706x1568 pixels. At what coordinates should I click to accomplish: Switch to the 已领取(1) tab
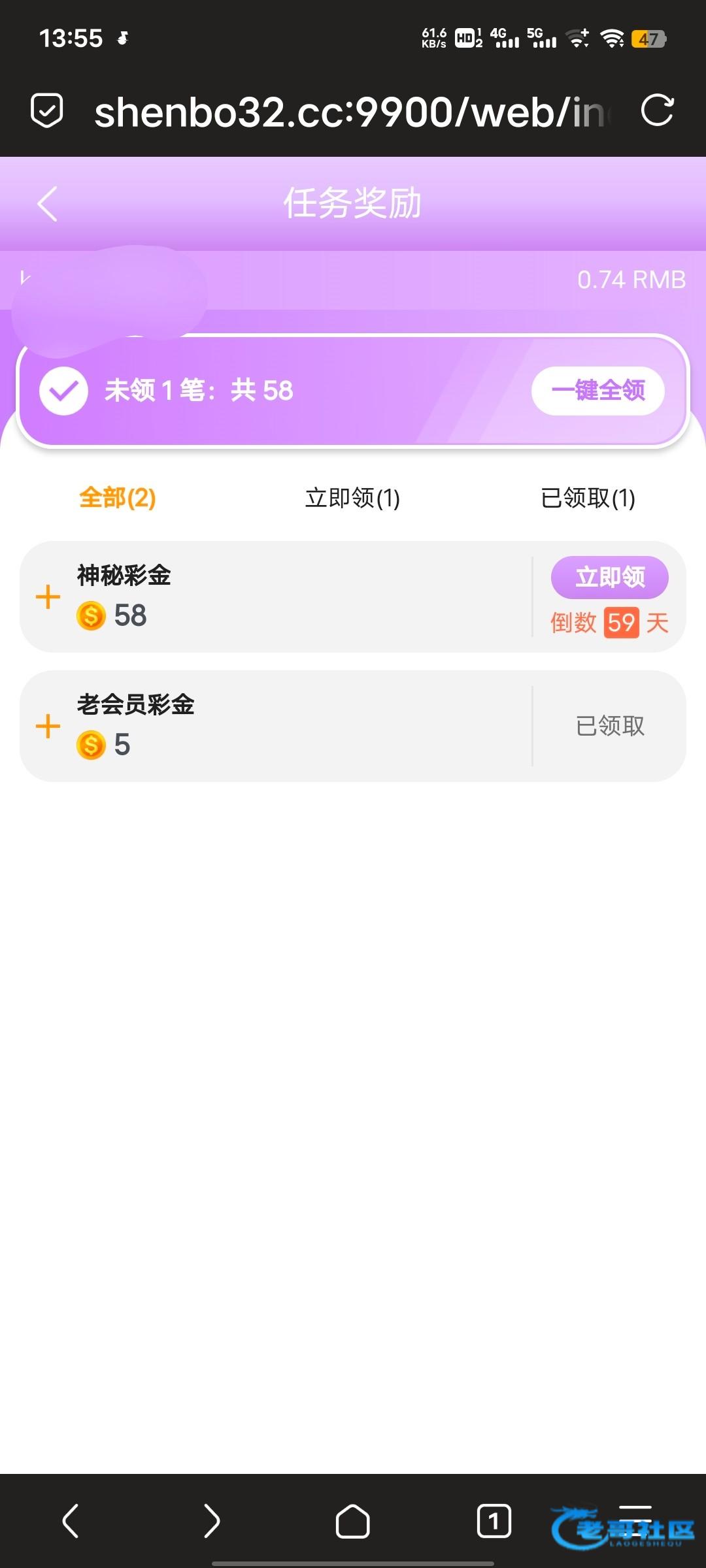pos(588,498)
